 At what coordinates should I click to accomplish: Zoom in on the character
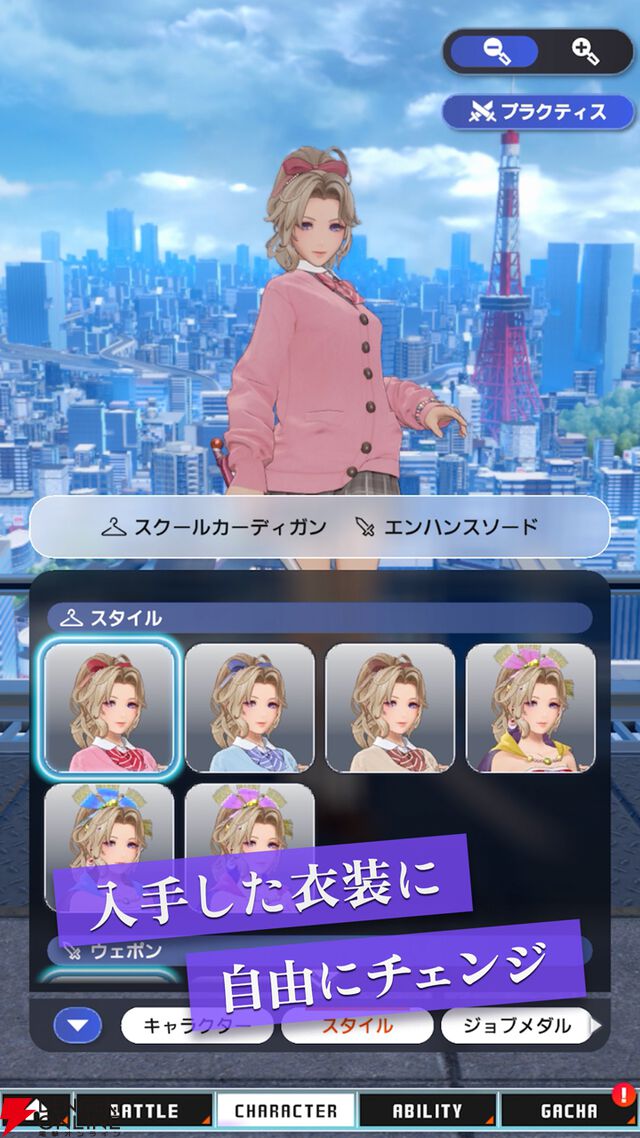[585, 51]
